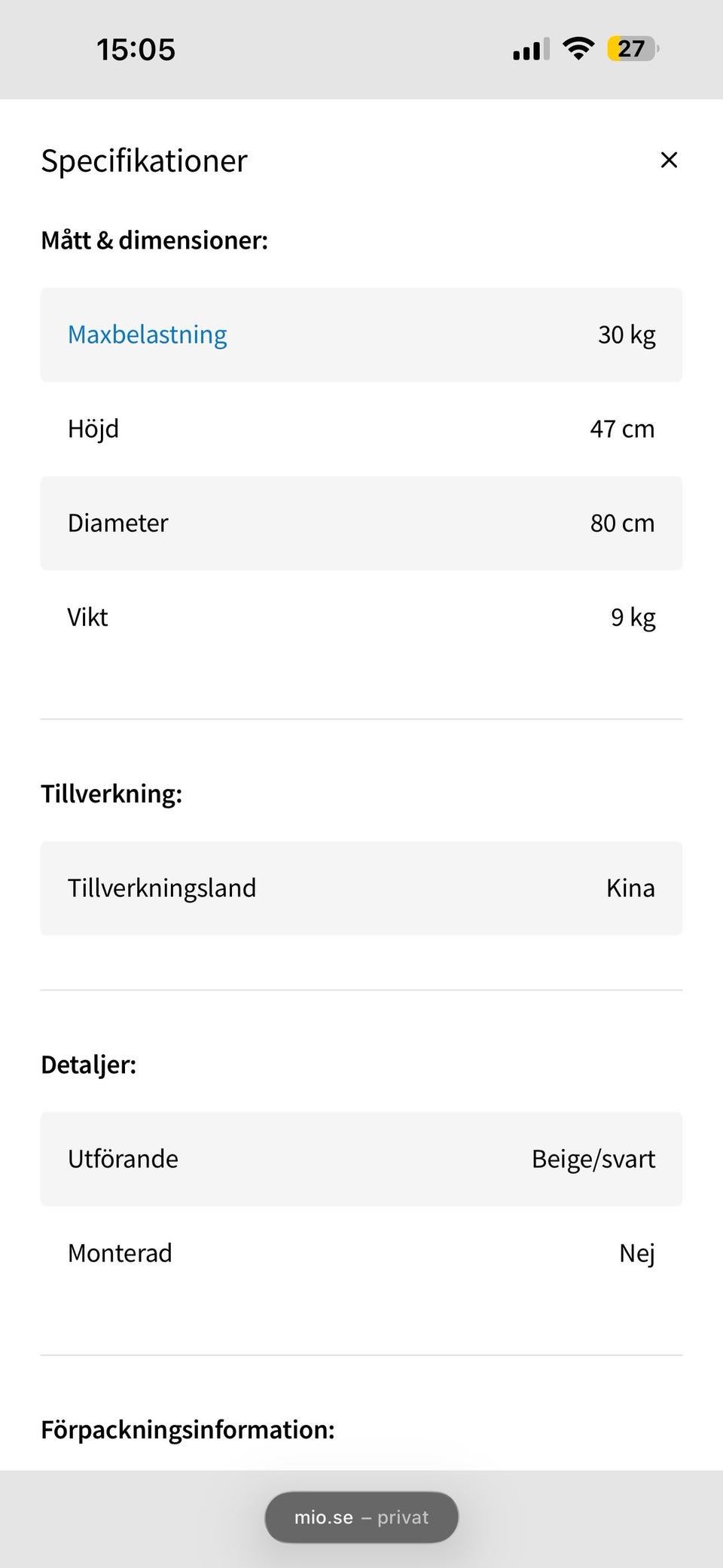This screenshot has height=1568, width=723.
Task: Open the Maxbelastning specification link
Action: [x=147, y=334]
